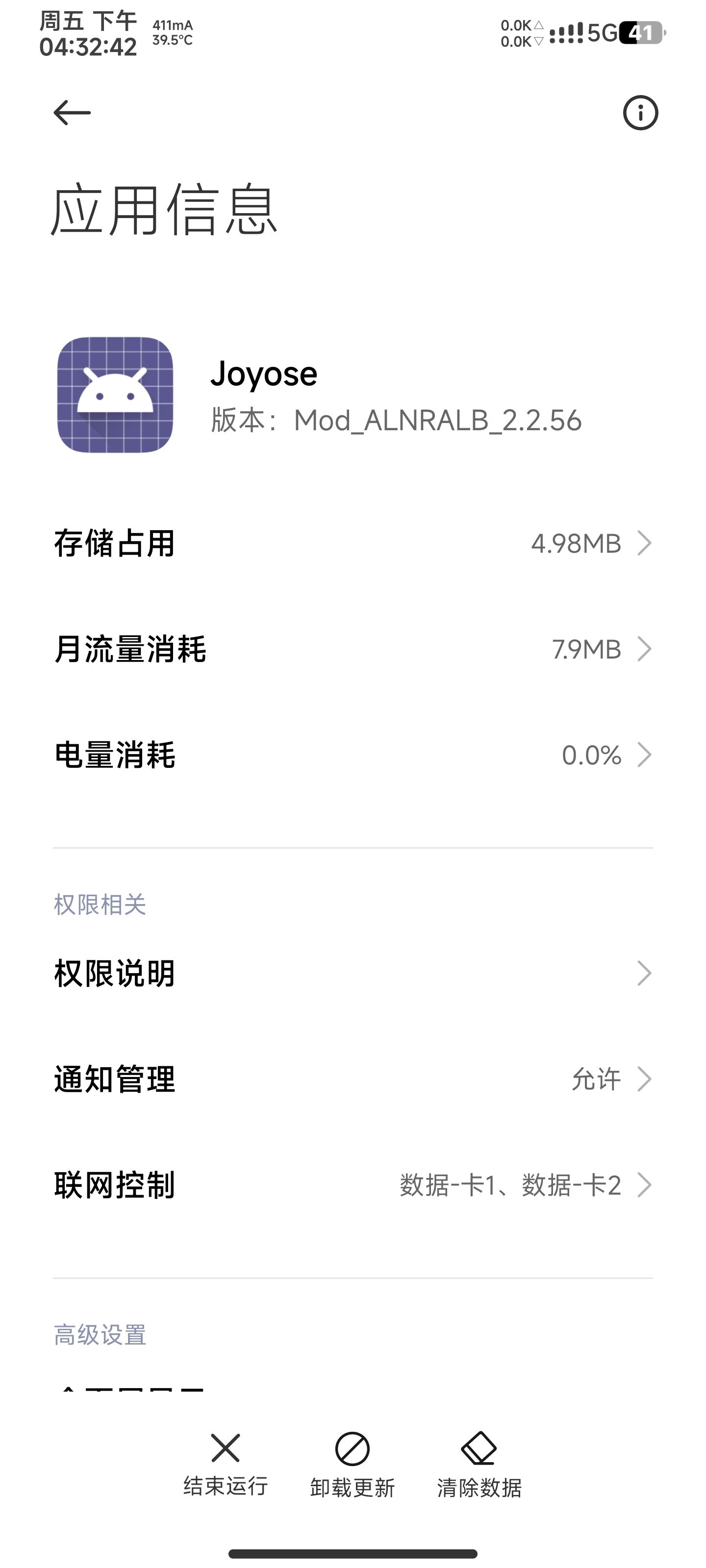This screenshot has height=1568, width=706.
Task: Tap 清除数据 to clear app data
Action: (x=479, y=1463)
